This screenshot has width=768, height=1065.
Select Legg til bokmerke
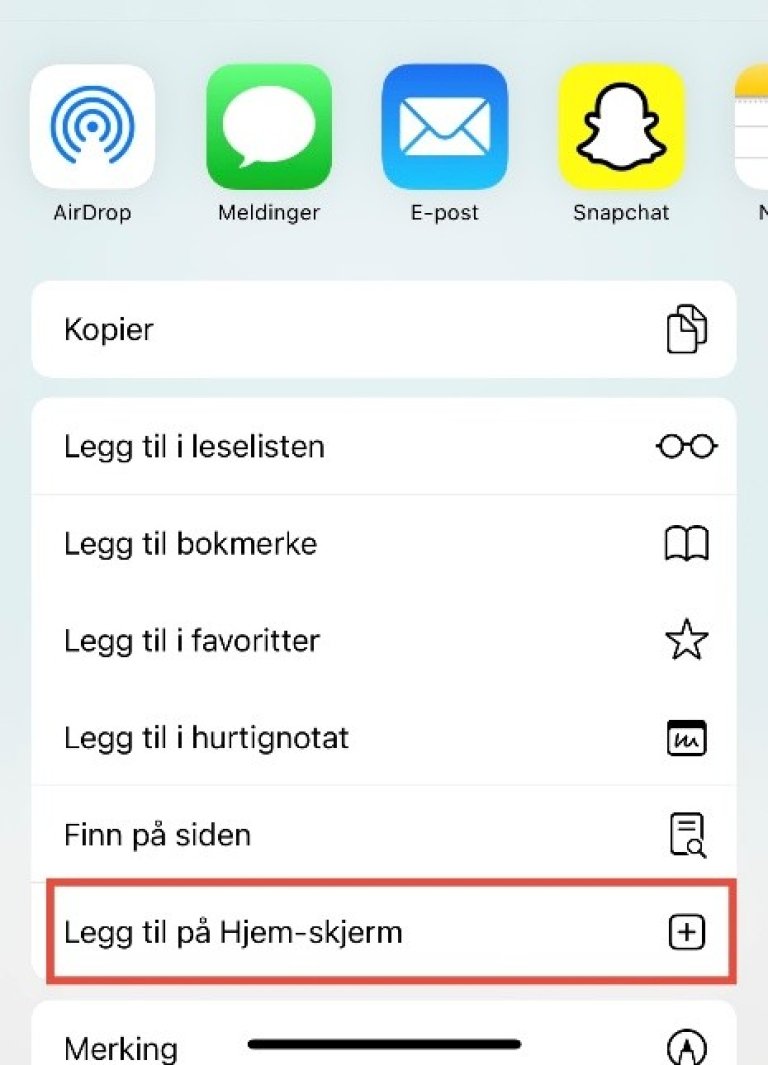384,544
